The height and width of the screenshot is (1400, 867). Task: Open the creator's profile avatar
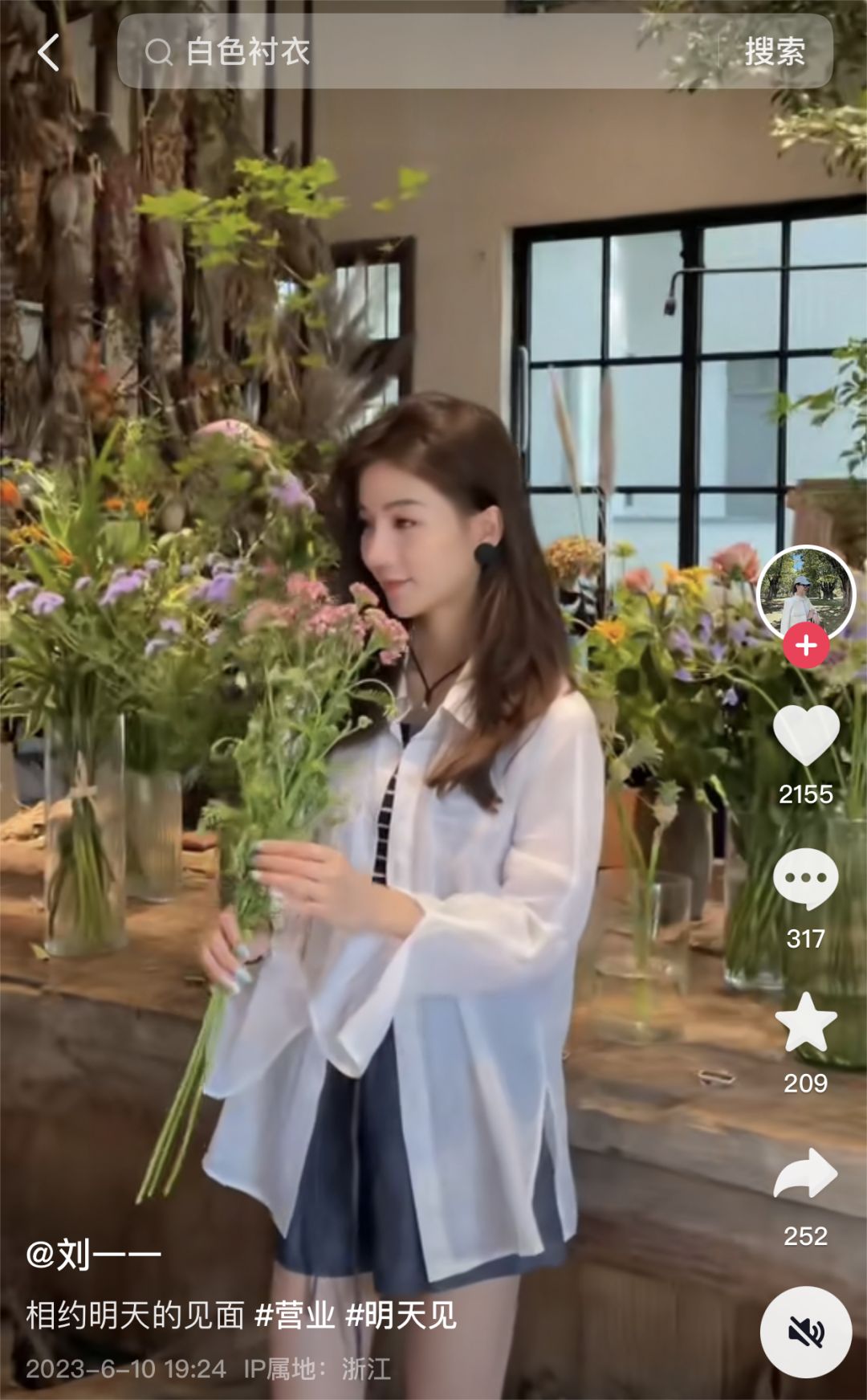[805, 593]
